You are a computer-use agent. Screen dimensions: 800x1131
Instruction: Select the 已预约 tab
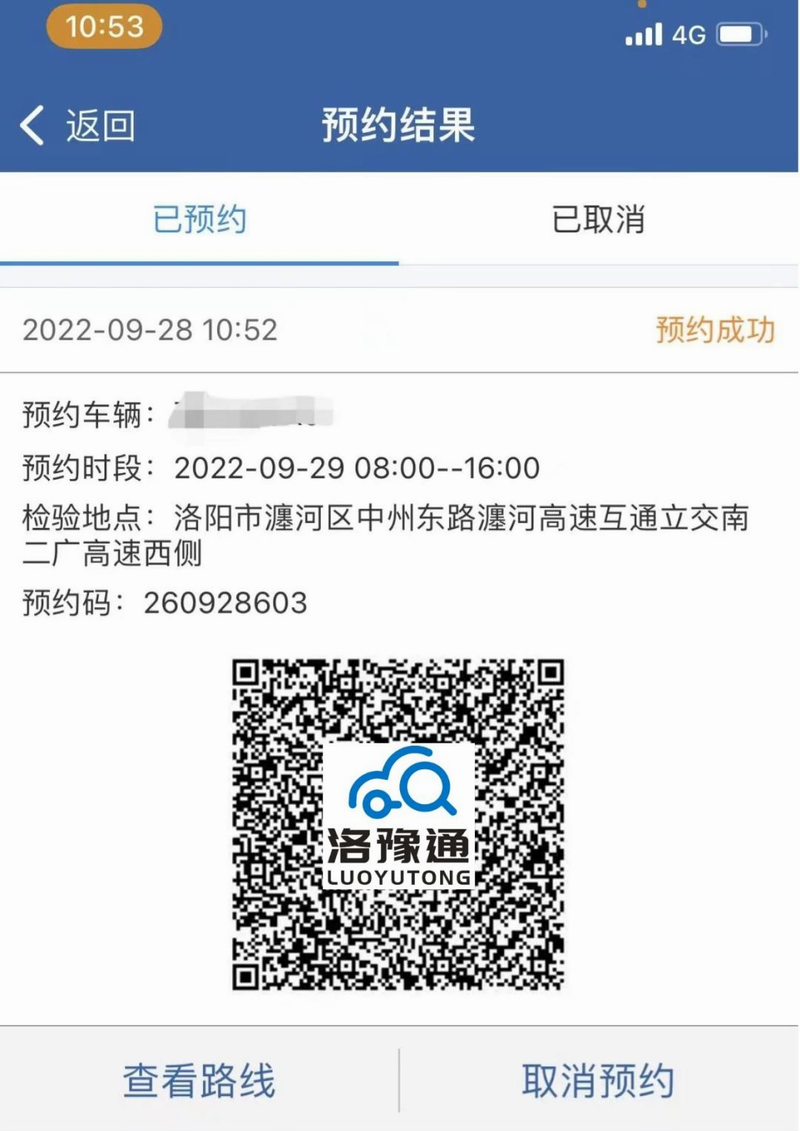(x=197, y=220)
